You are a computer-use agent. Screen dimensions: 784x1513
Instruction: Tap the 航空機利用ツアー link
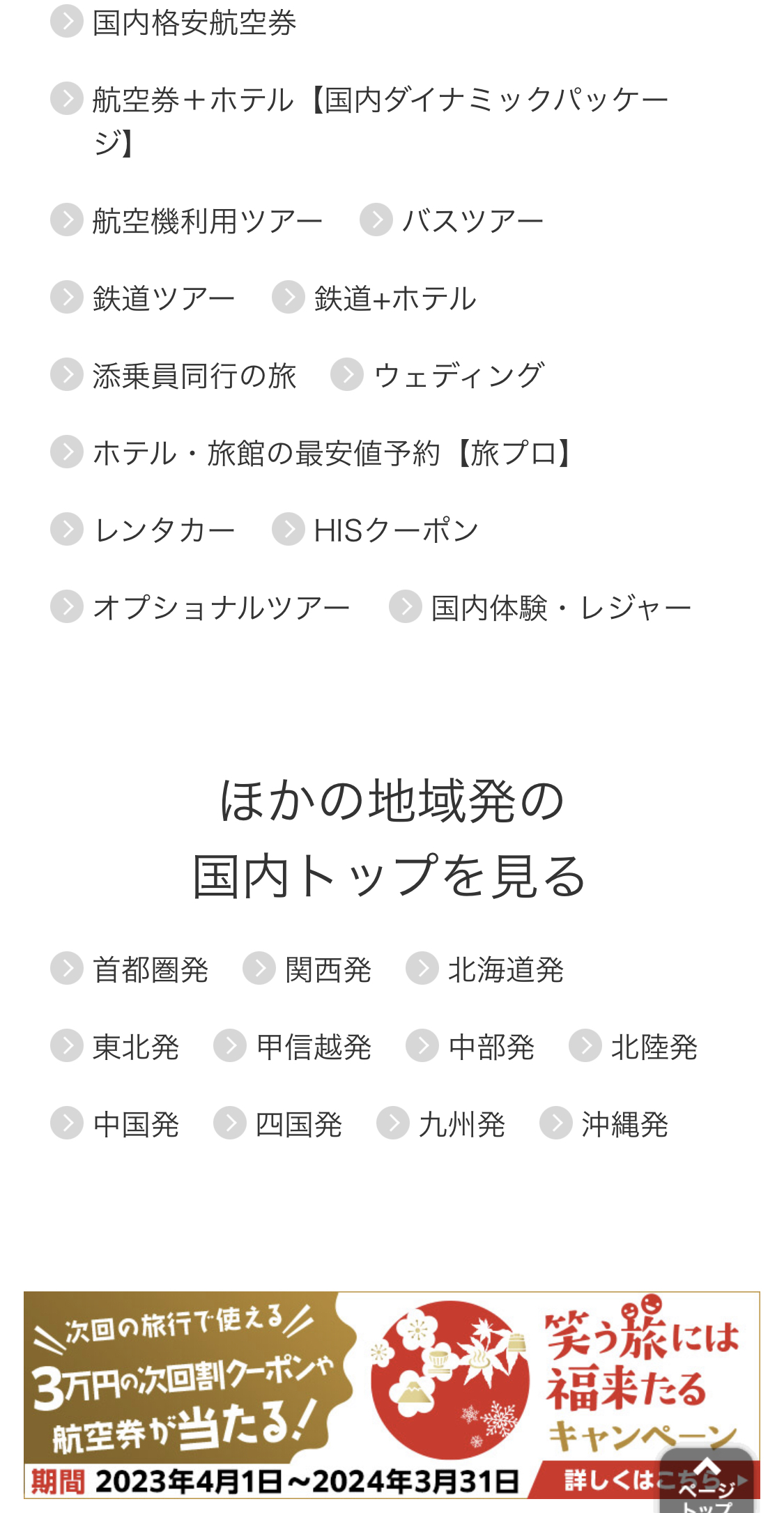tap(207, 222)
